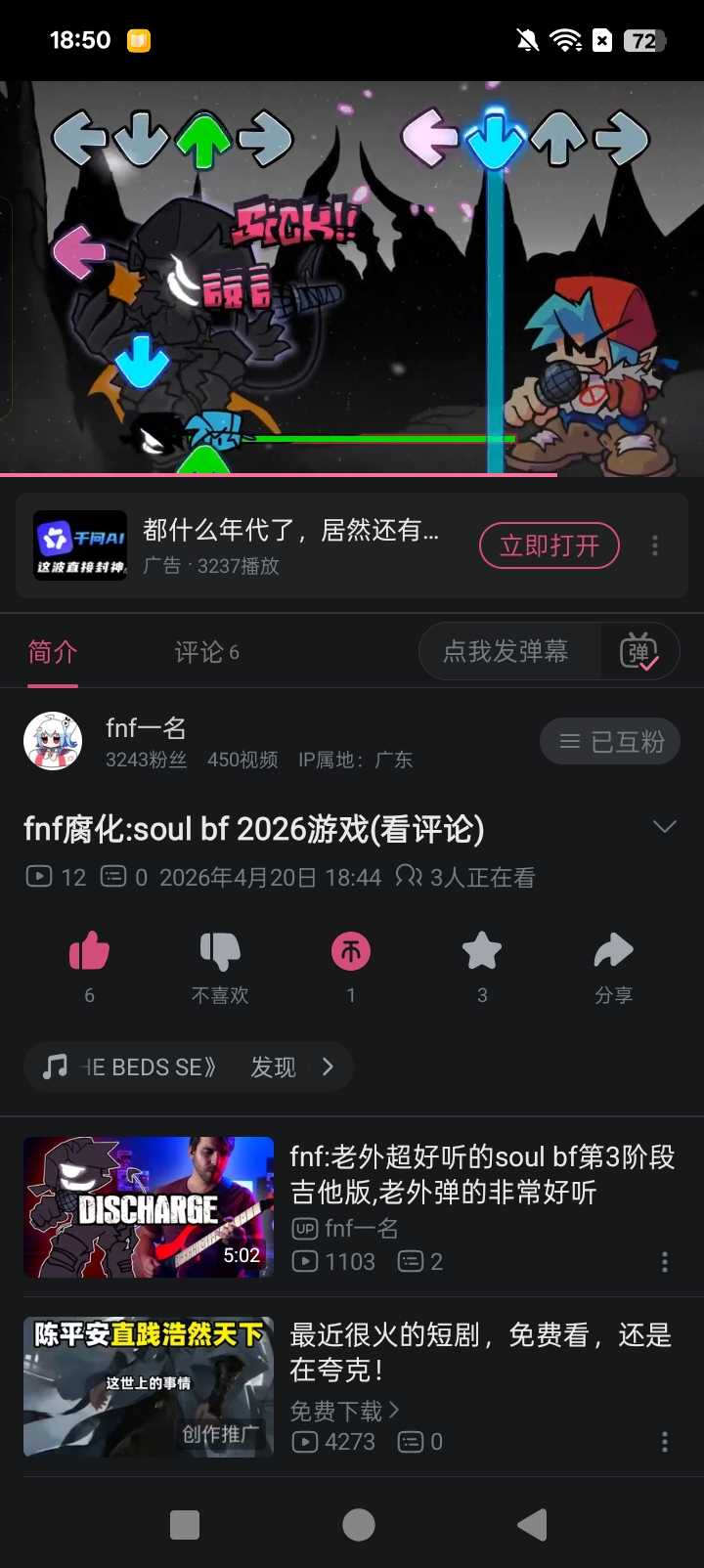This screenshot has width=704, height=1568.
Task: Switch to the 评论 tab
Action: coord(206,652)
